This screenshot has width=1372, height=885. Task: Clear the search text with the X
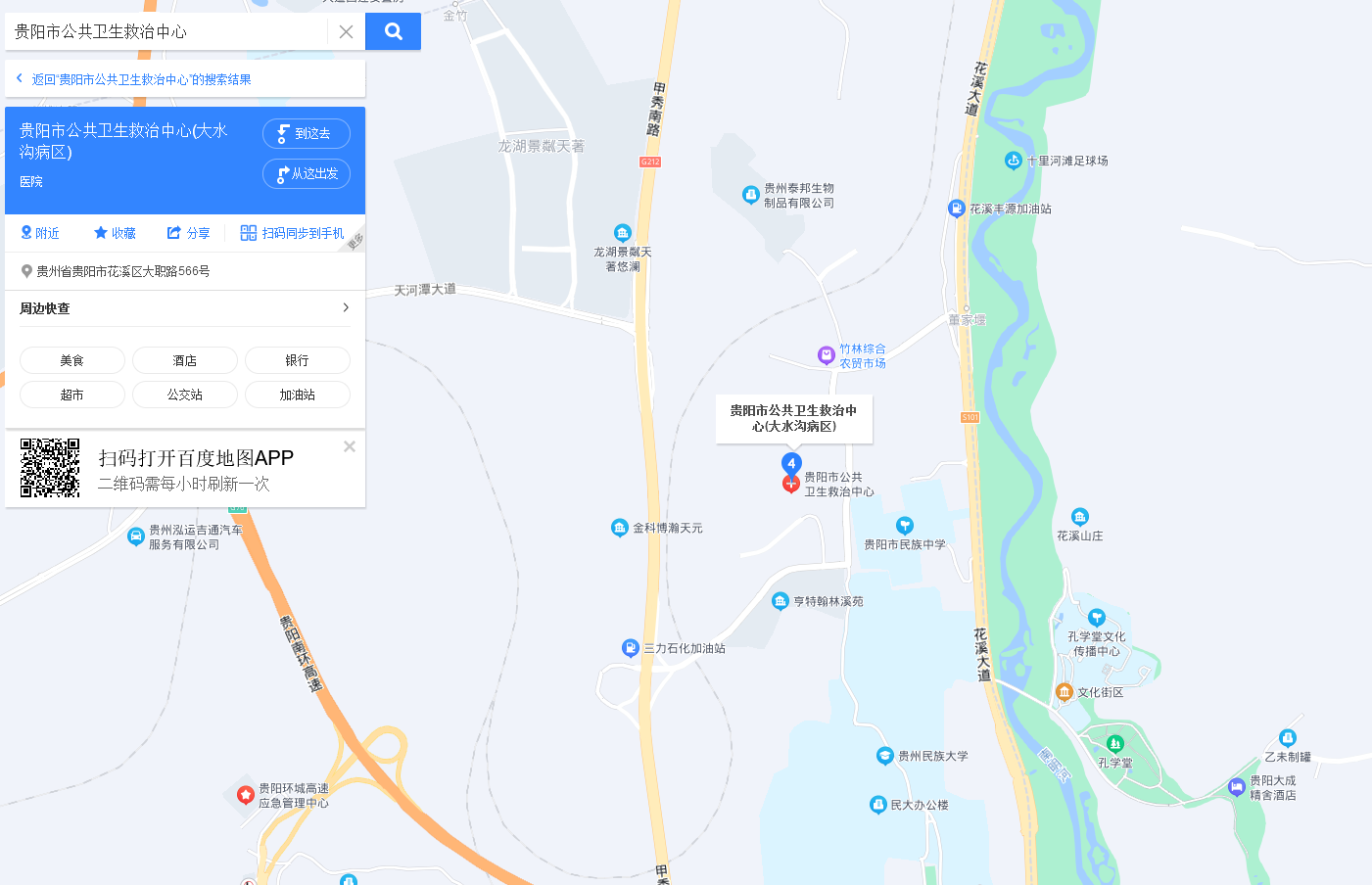click(x=346, y=31)
